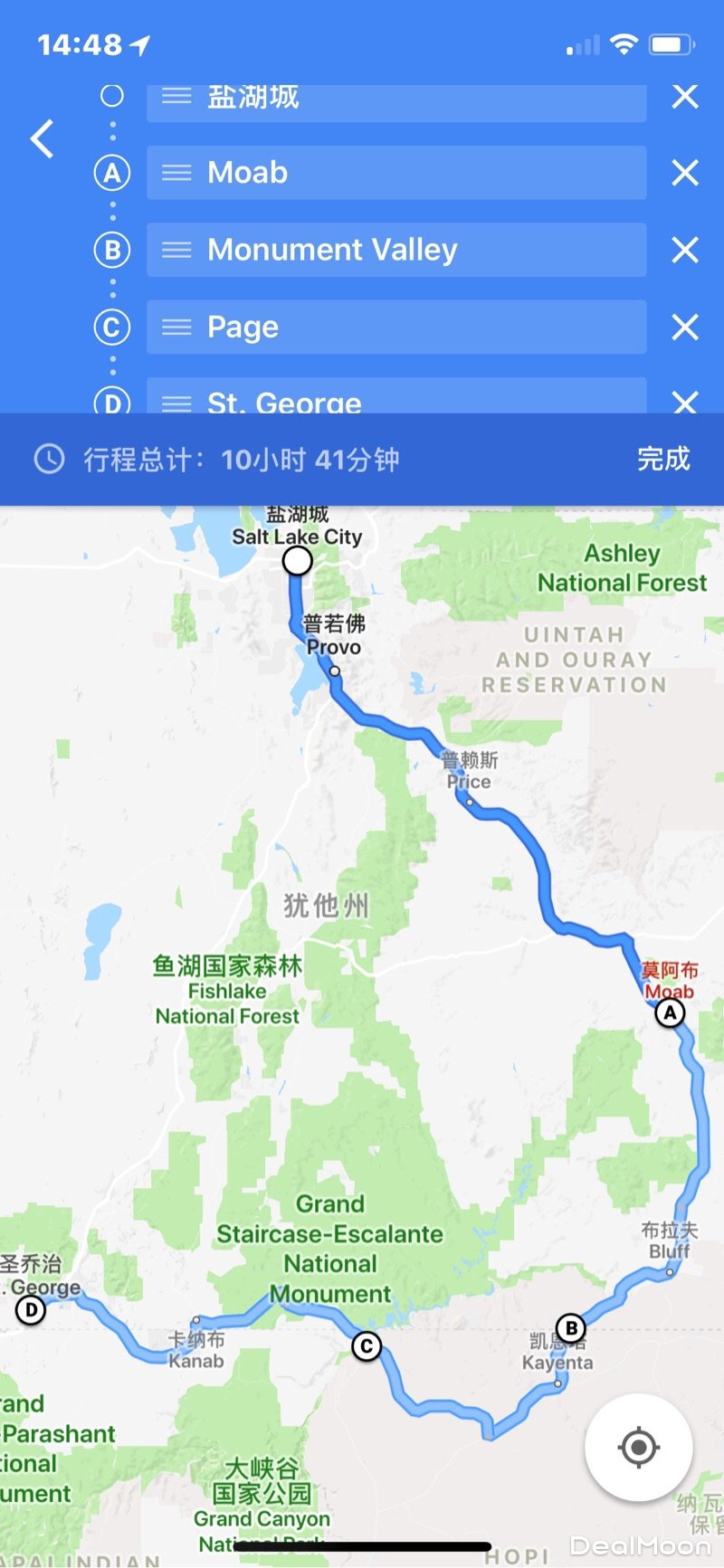Select waypoint marker C on the map
Image resolution: width=724 pixels, height=1568 pixels.
coord(367,1346)
